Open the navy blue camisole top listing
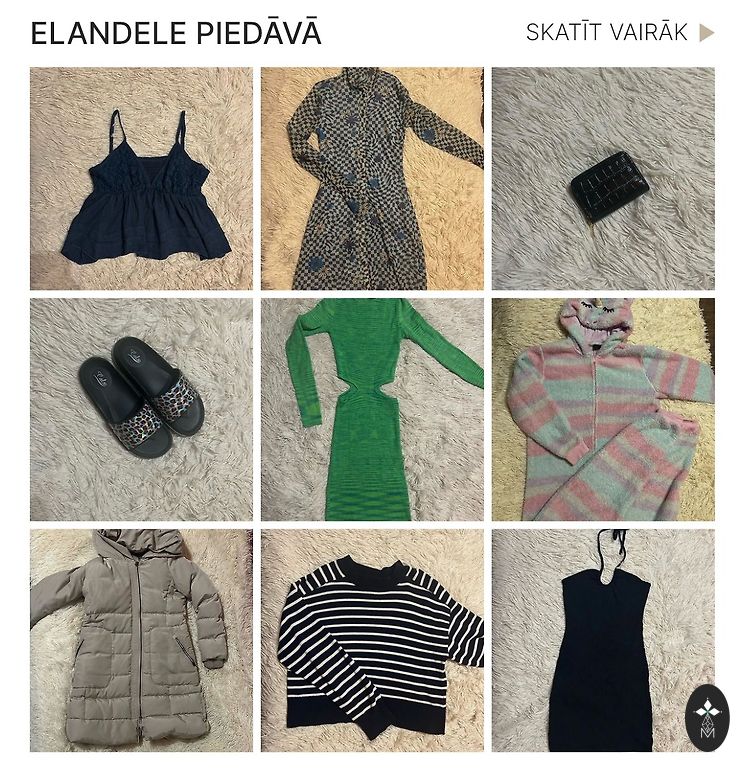The image size is (746, 768). point(141,179)
